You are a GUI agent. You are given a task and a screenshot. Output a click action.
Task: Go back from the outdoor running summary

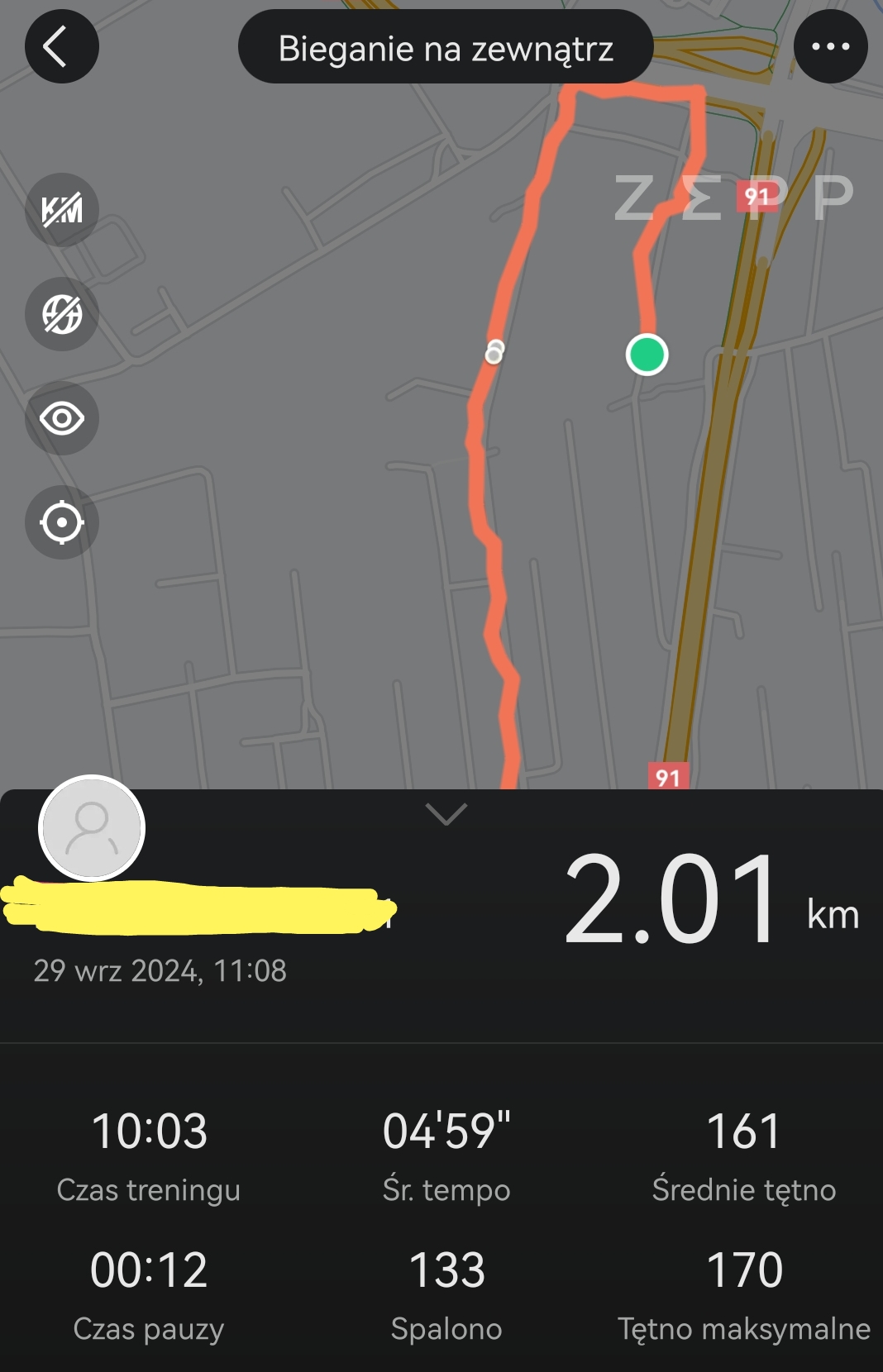[61, 46]
